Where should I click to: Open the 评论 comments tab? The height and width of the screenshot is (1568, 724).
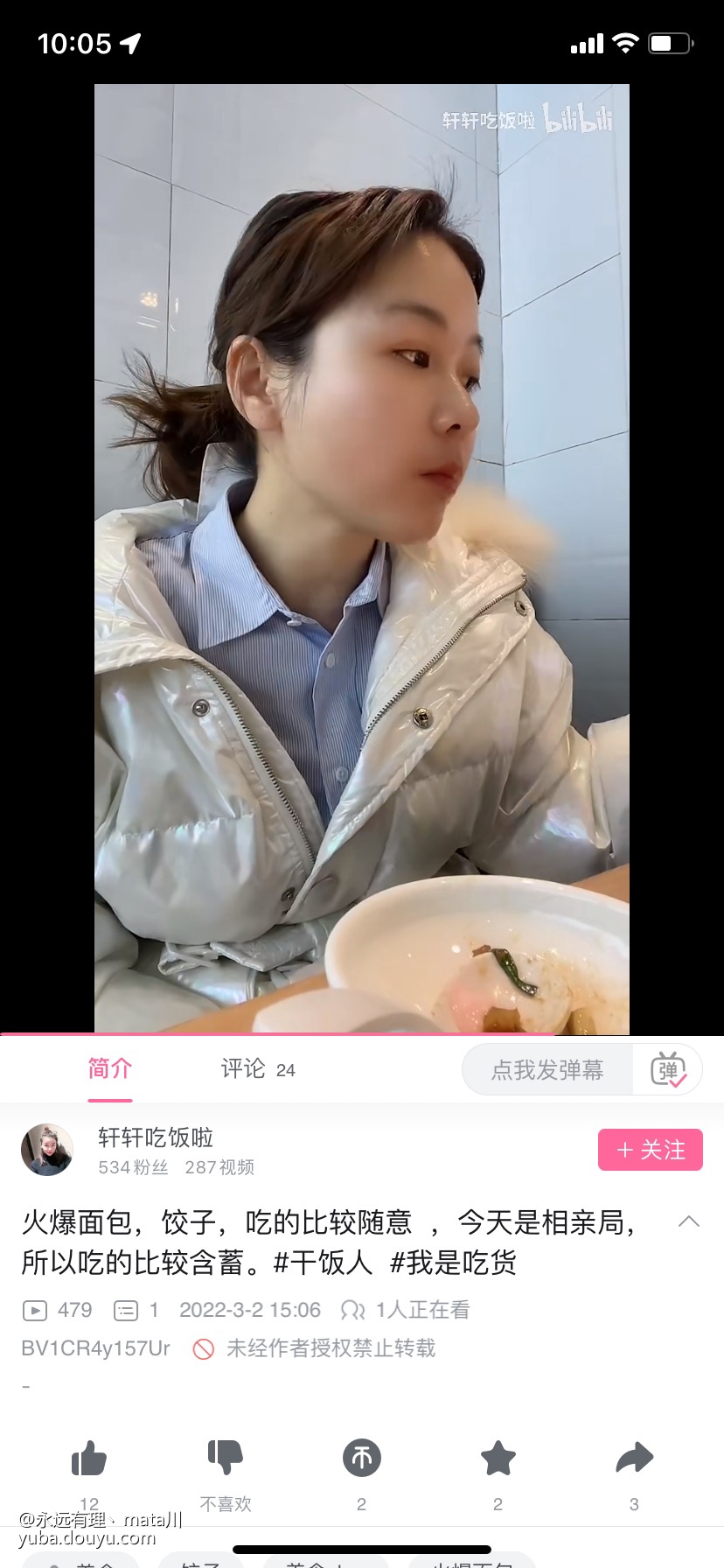(257, 1068)
